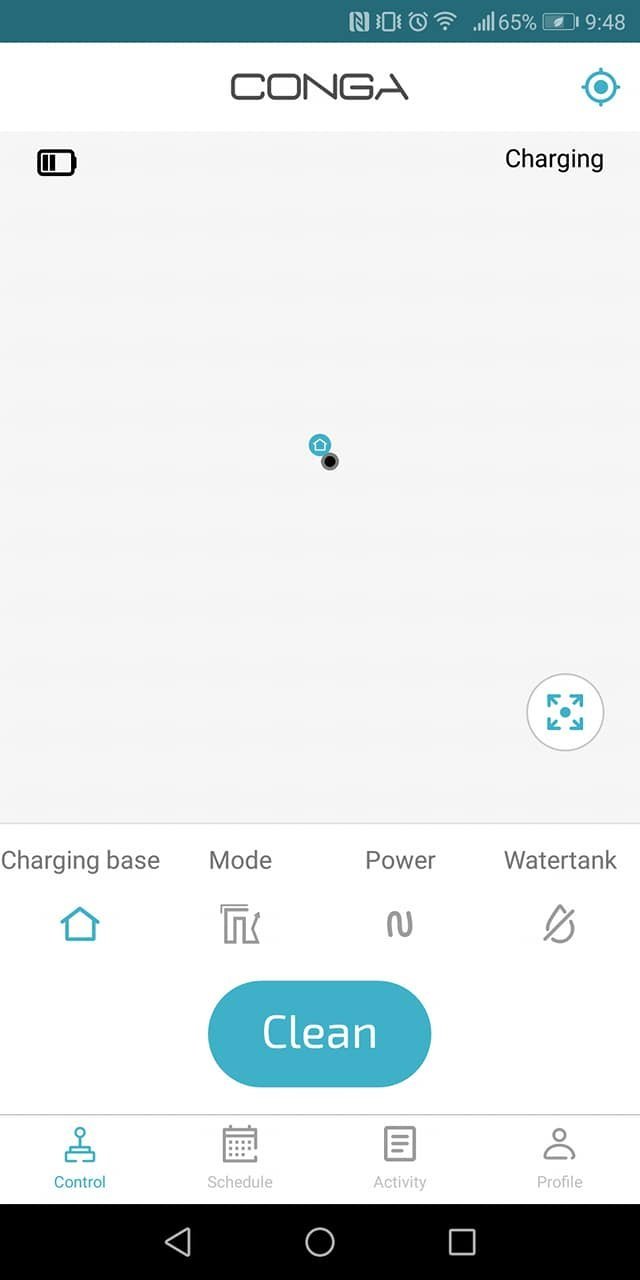The height and width of the screenshot is (1280, 640).
Task: Select the Control tab
Action: click(x=80, y=1157)
